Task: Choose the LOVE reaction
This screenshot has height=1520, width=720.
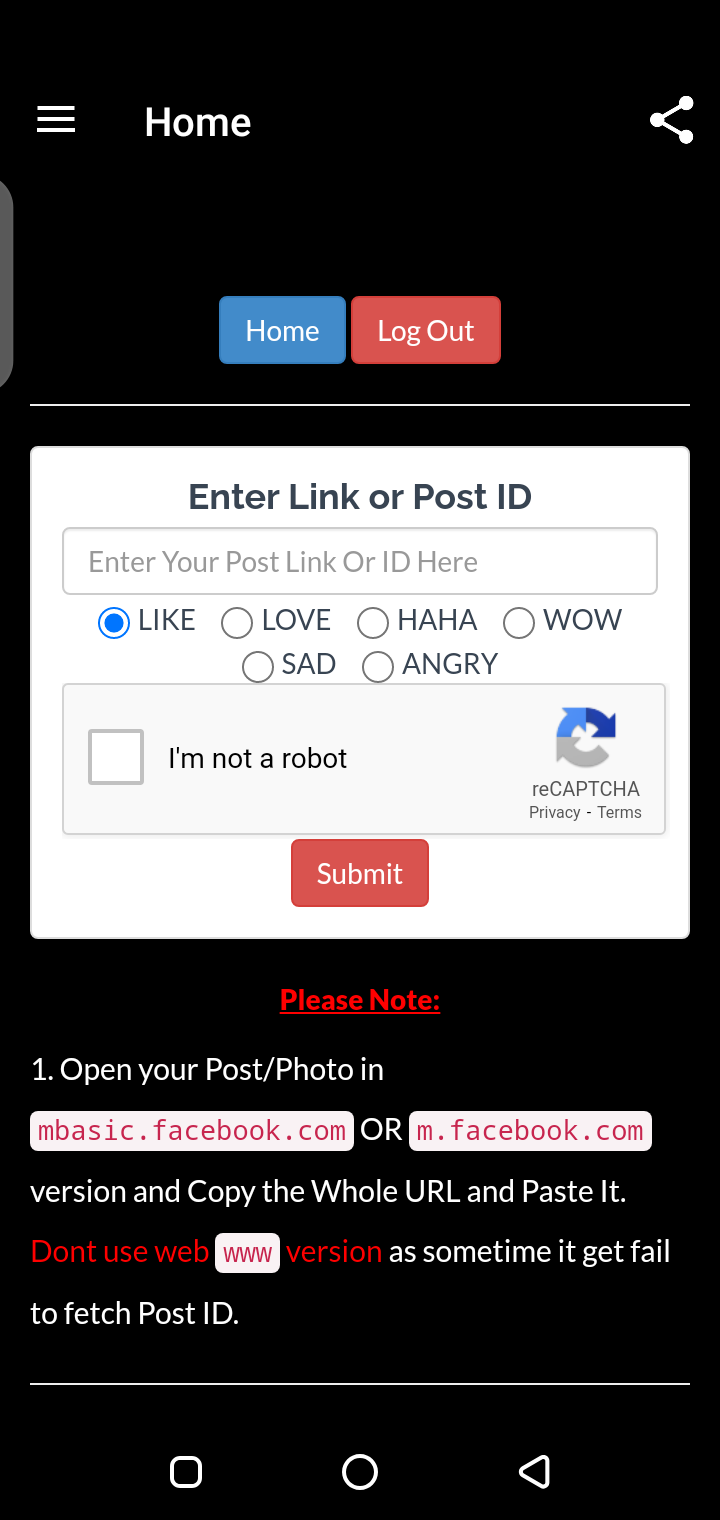Action: [x=237, y=622]
